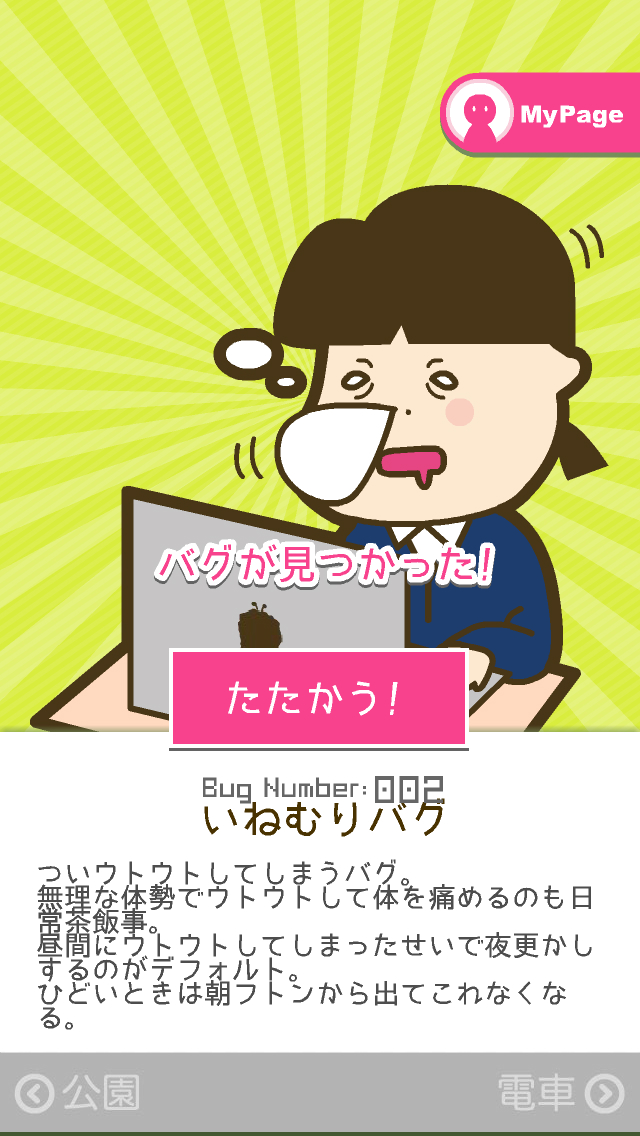Open MyPage from the pink button
This screenshot has height=1136, width=640.
pos(541,114)
